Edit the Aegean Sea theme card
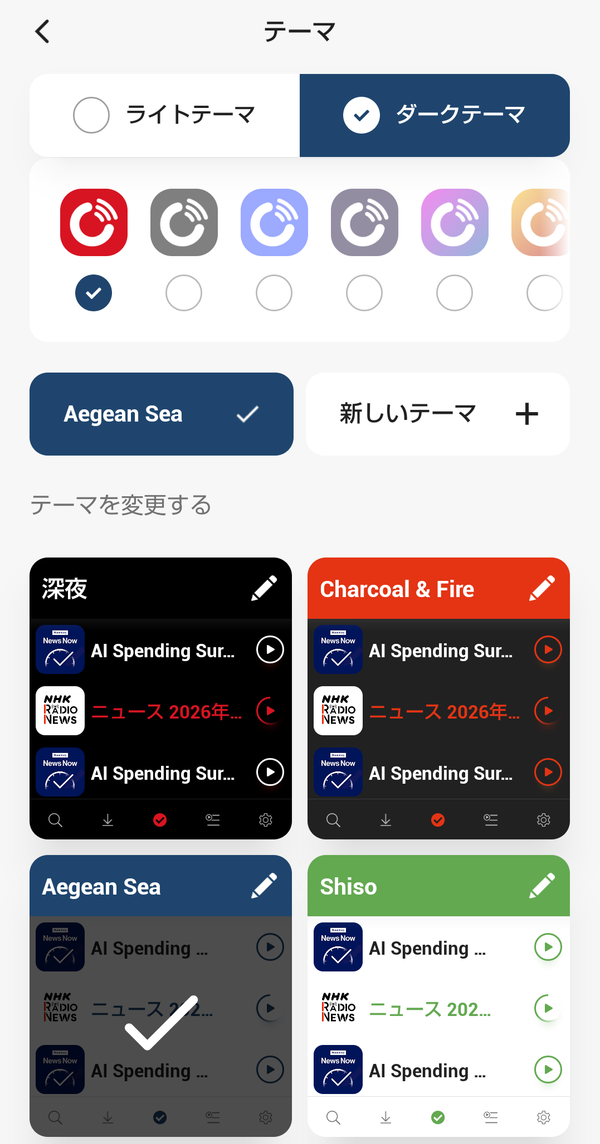 coord(264,886)
